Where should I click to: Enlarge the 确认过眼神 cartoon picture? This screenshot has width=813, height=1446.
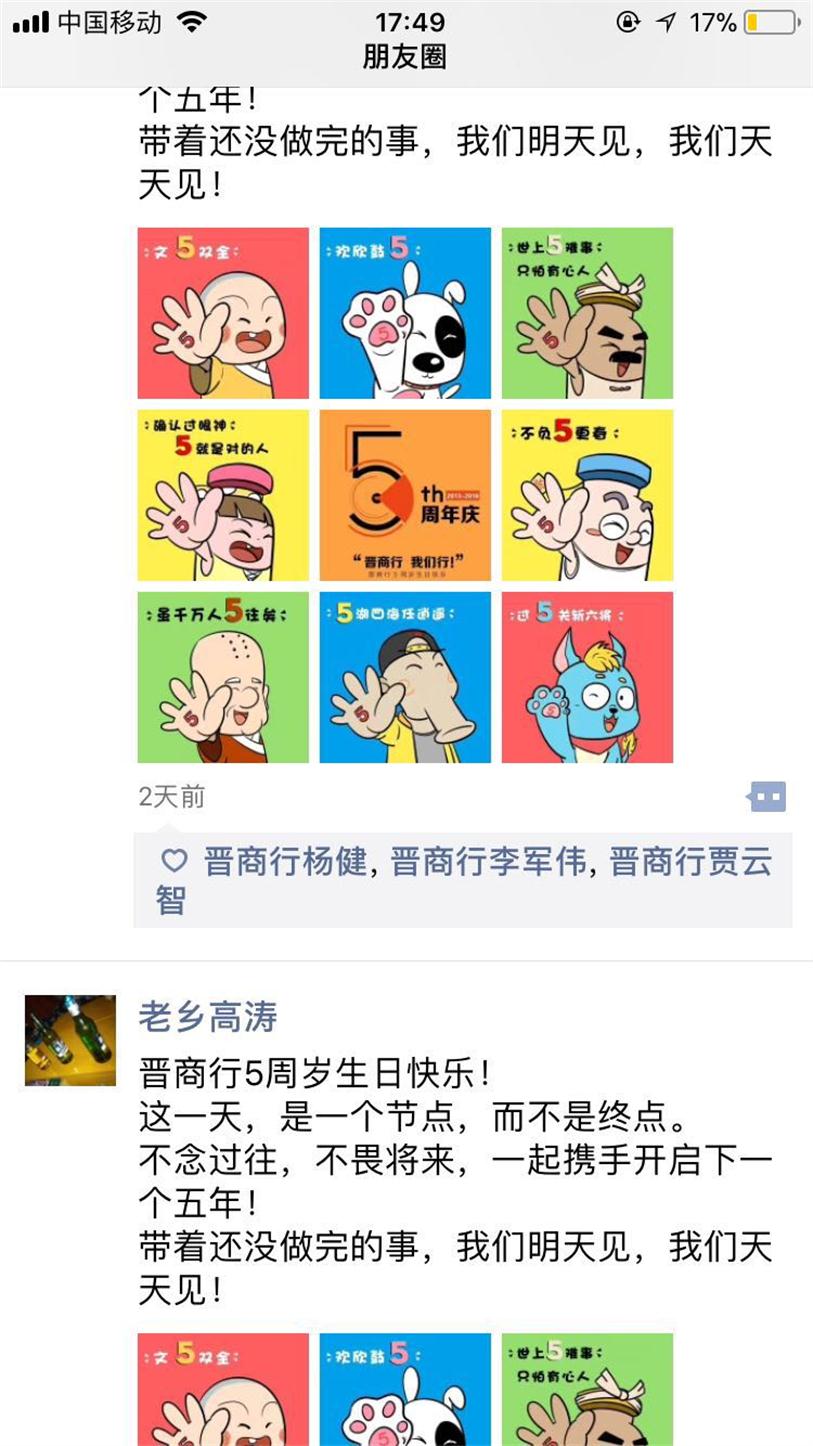pos(223,495)
